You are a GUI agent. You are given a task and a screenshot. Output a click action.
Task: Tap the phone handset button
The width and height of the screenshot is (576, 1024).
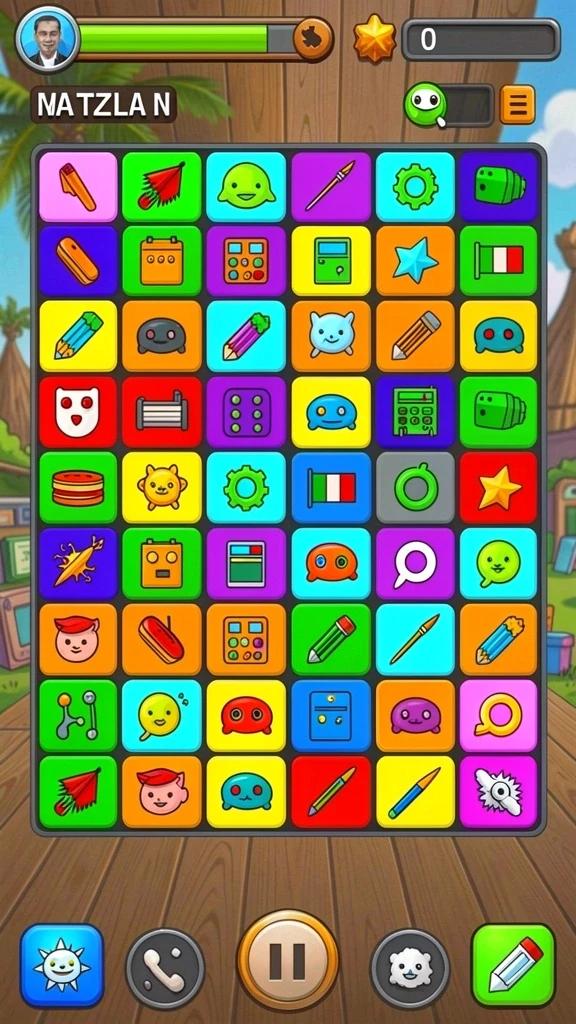click(x=165, y=968)
